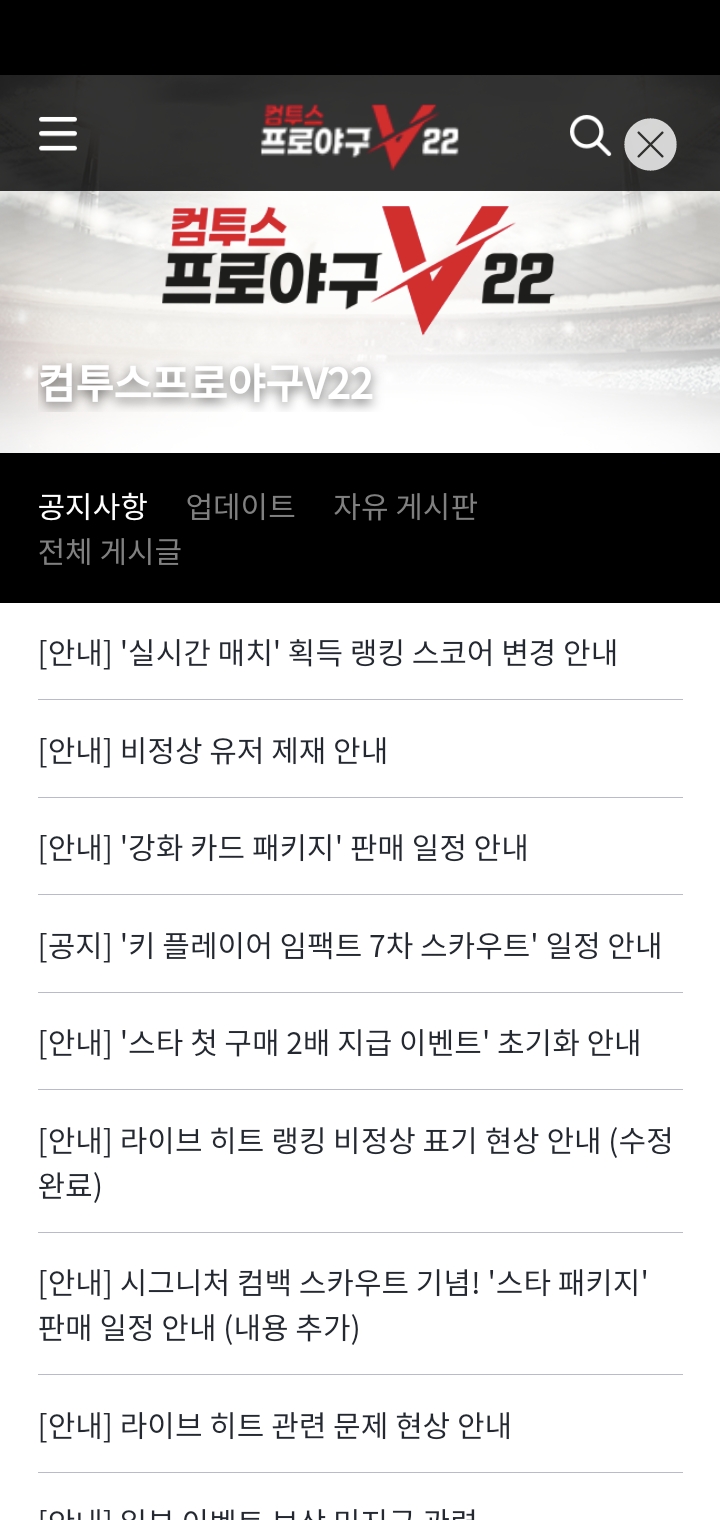
Task: Open '스타 첫 구매 2배 지급 이벤트' notice
Action: point(360,1042)
